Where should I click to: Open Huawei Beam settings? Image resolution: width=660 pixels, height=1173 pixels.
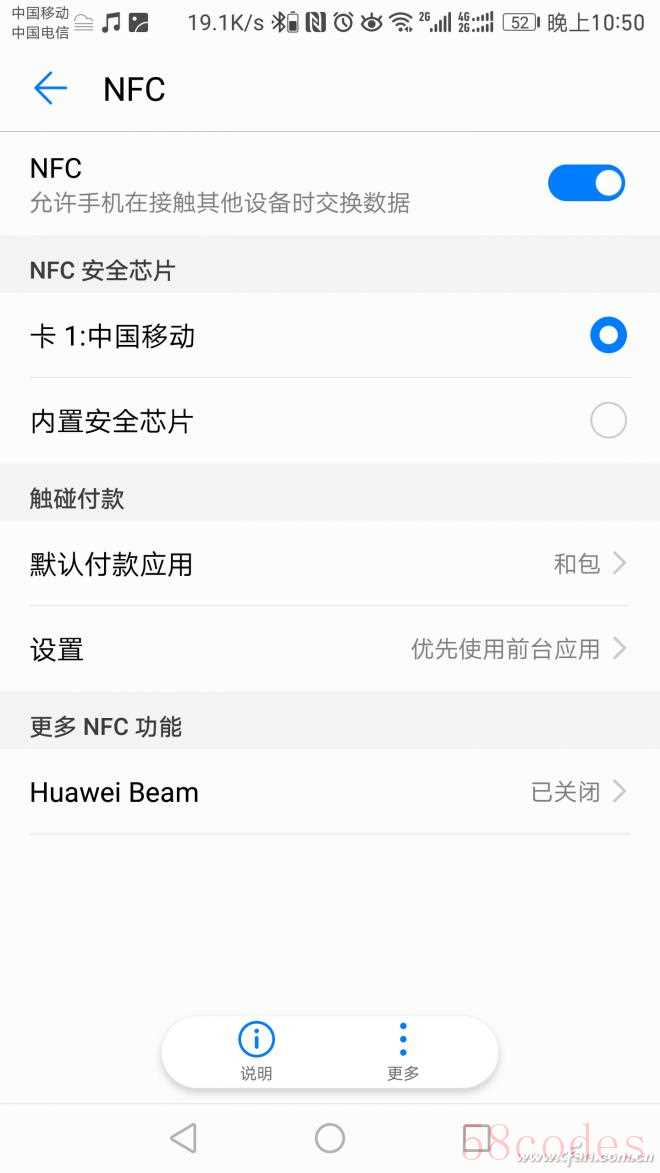pos(330,791)
